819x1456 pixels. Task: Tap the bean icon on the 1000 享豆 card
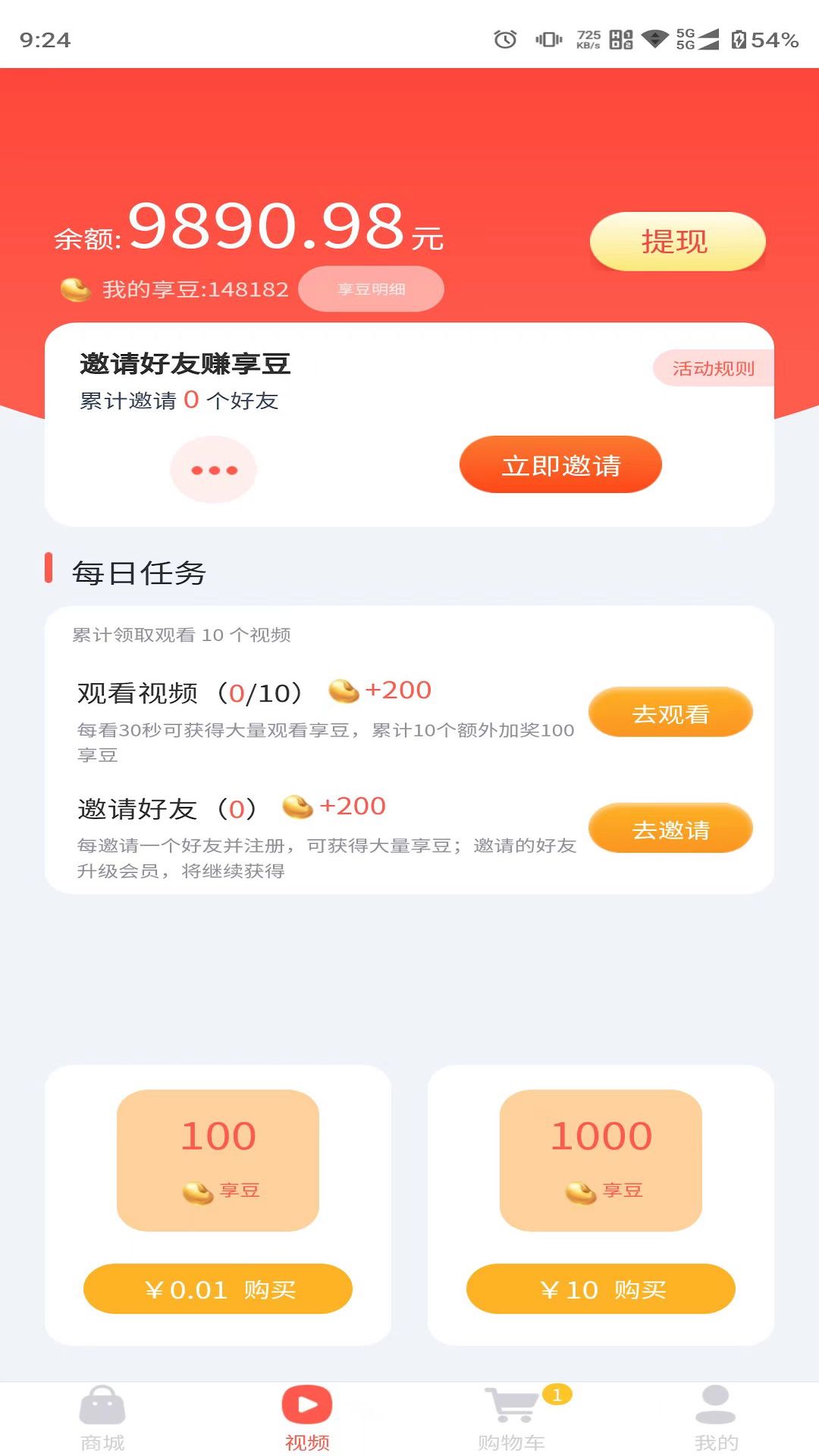click(579, 1190)
